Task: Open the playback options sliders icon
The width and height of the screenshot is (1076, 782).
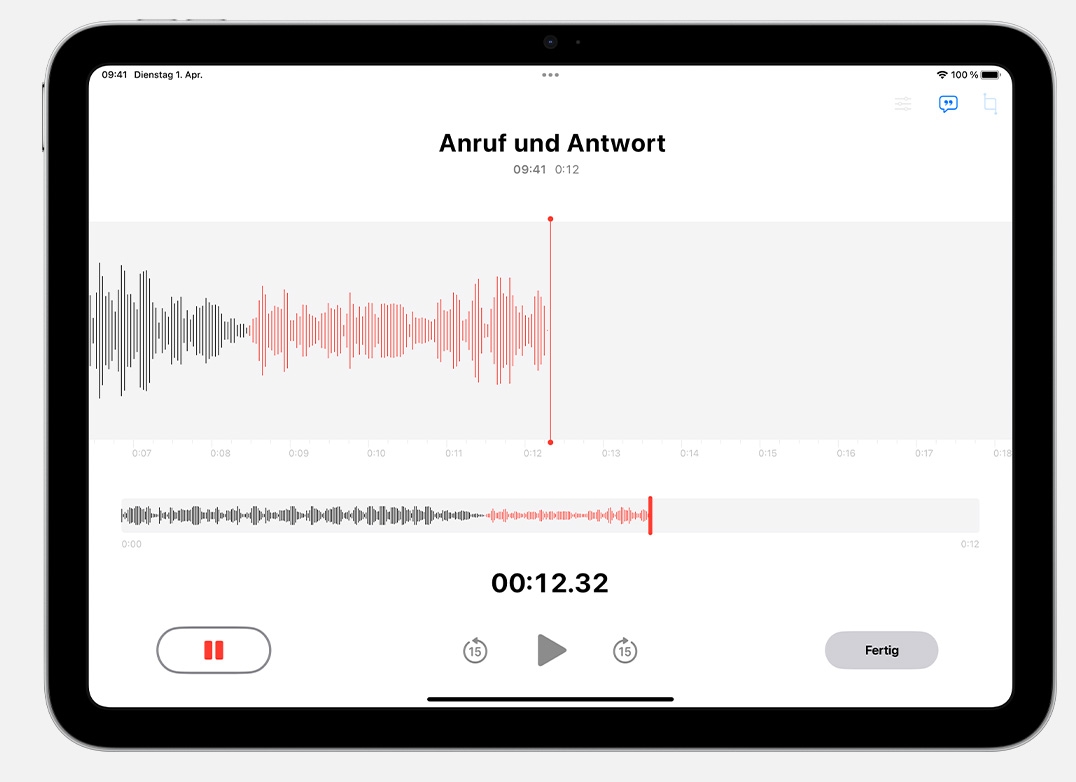Action: click(903, 104)
